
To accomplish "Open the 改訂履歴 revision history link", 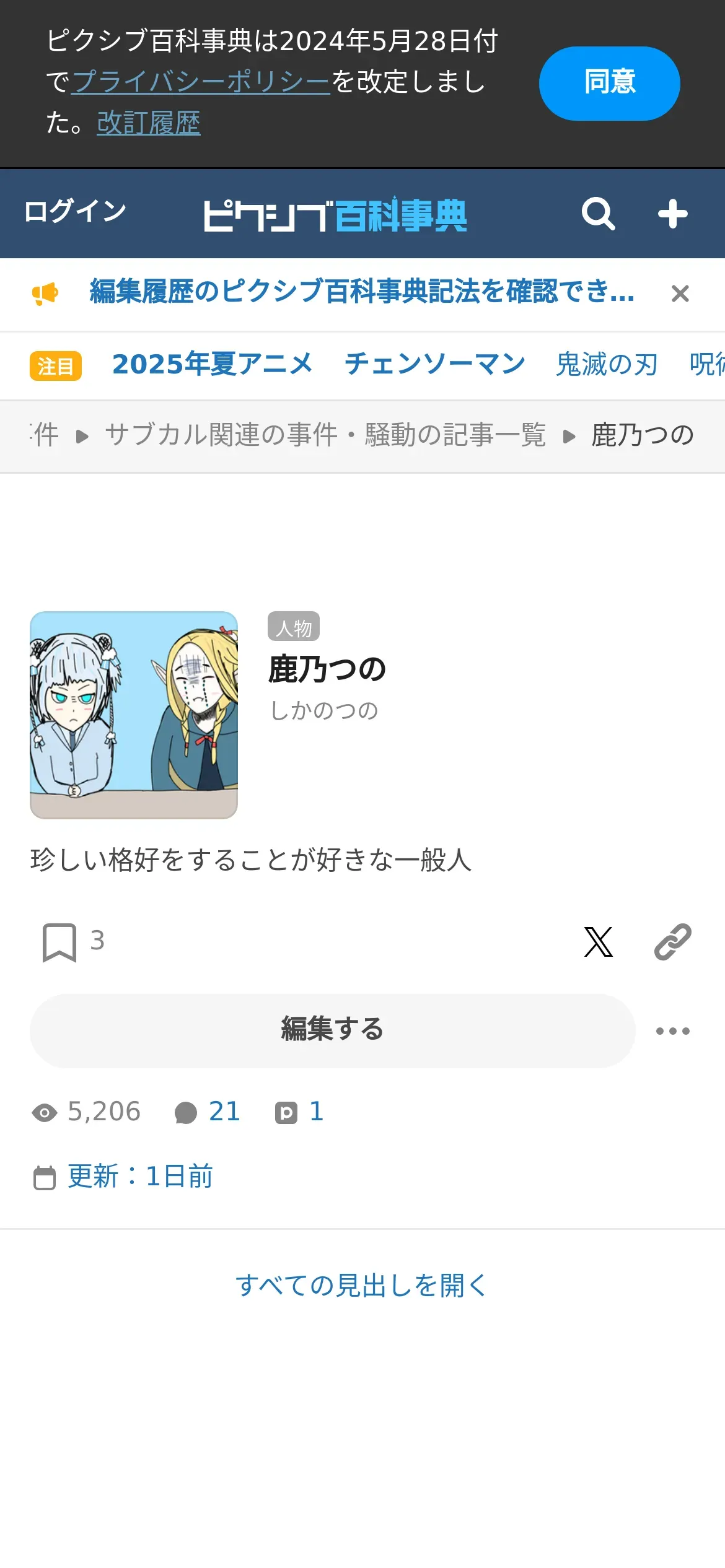I will point(148,123).
